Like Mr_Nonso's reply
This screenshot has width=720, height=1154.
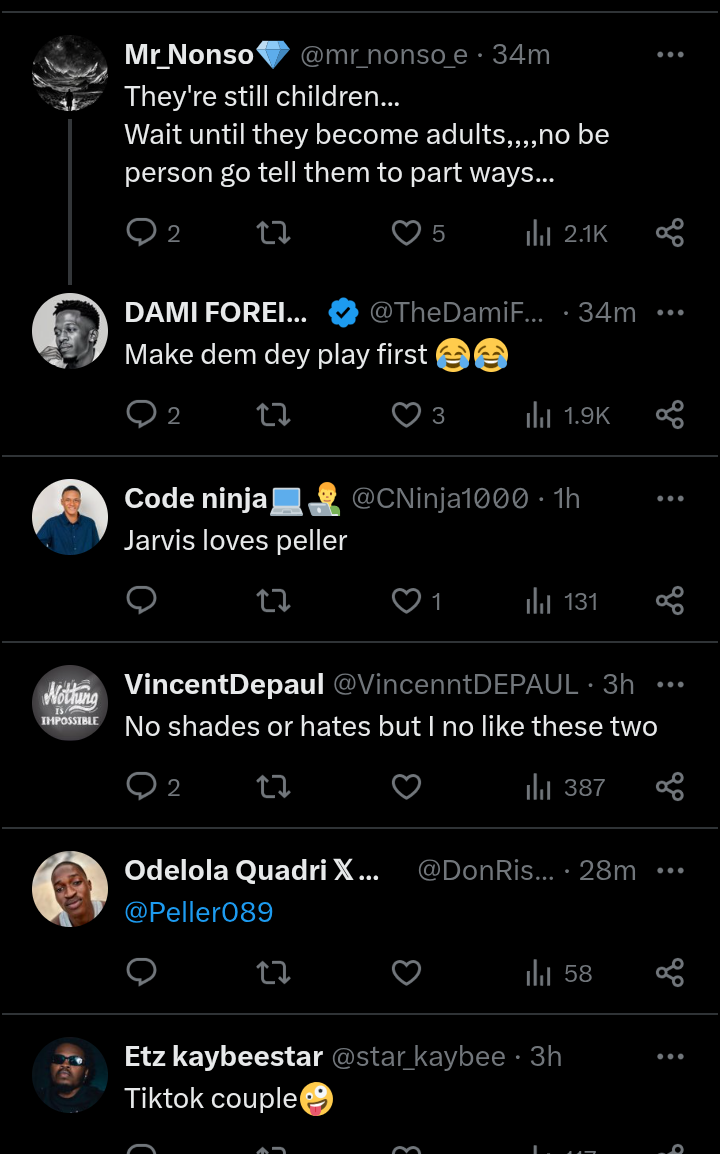pos(406,233)
